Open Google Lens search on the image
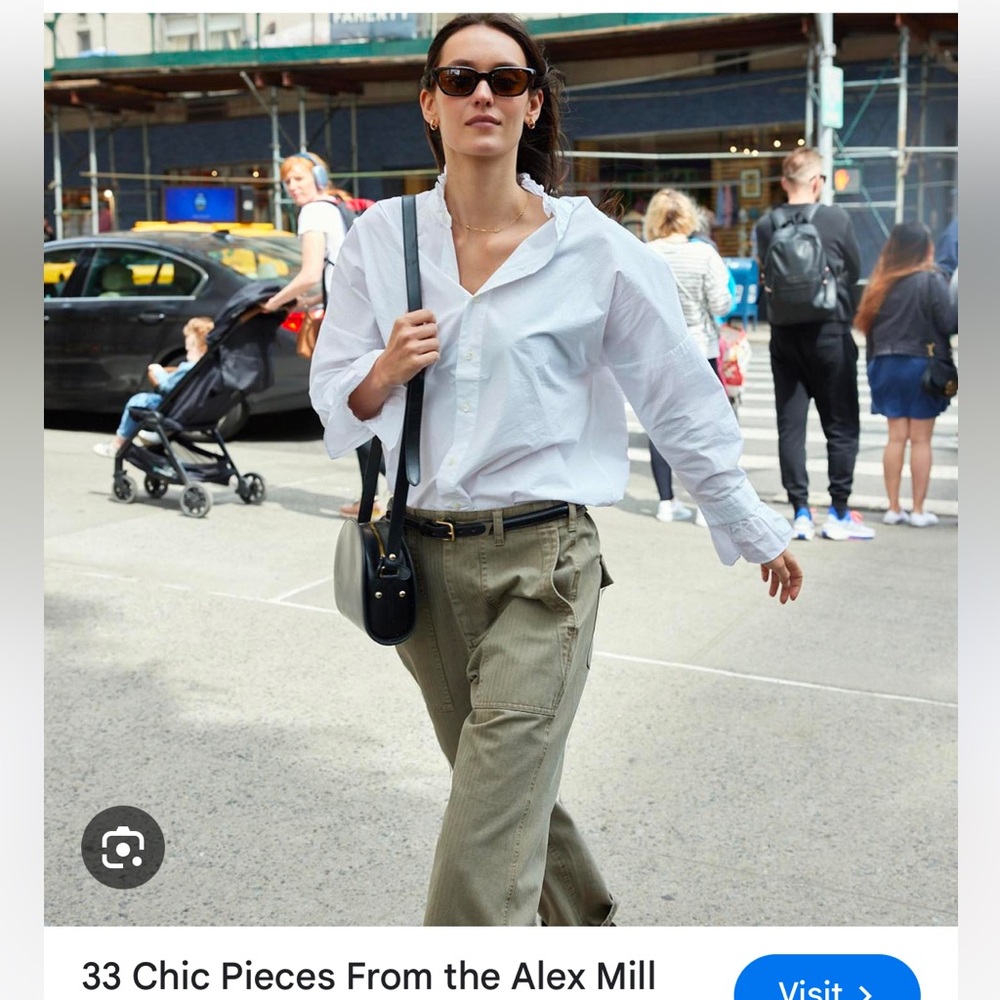Viewport: 1000px width, 1000px height. point(123,847)
